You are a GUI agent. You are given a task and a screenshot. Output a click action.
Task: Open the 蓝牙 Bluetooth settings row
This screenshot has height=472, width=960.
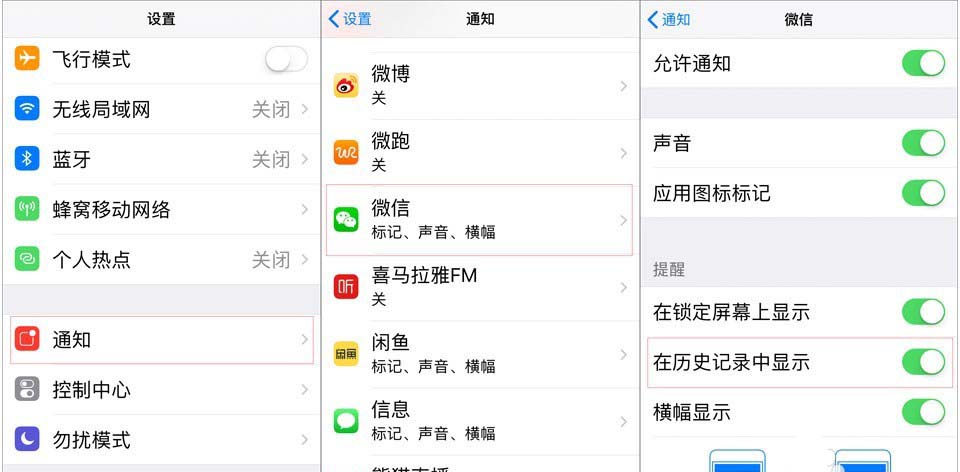160,159
